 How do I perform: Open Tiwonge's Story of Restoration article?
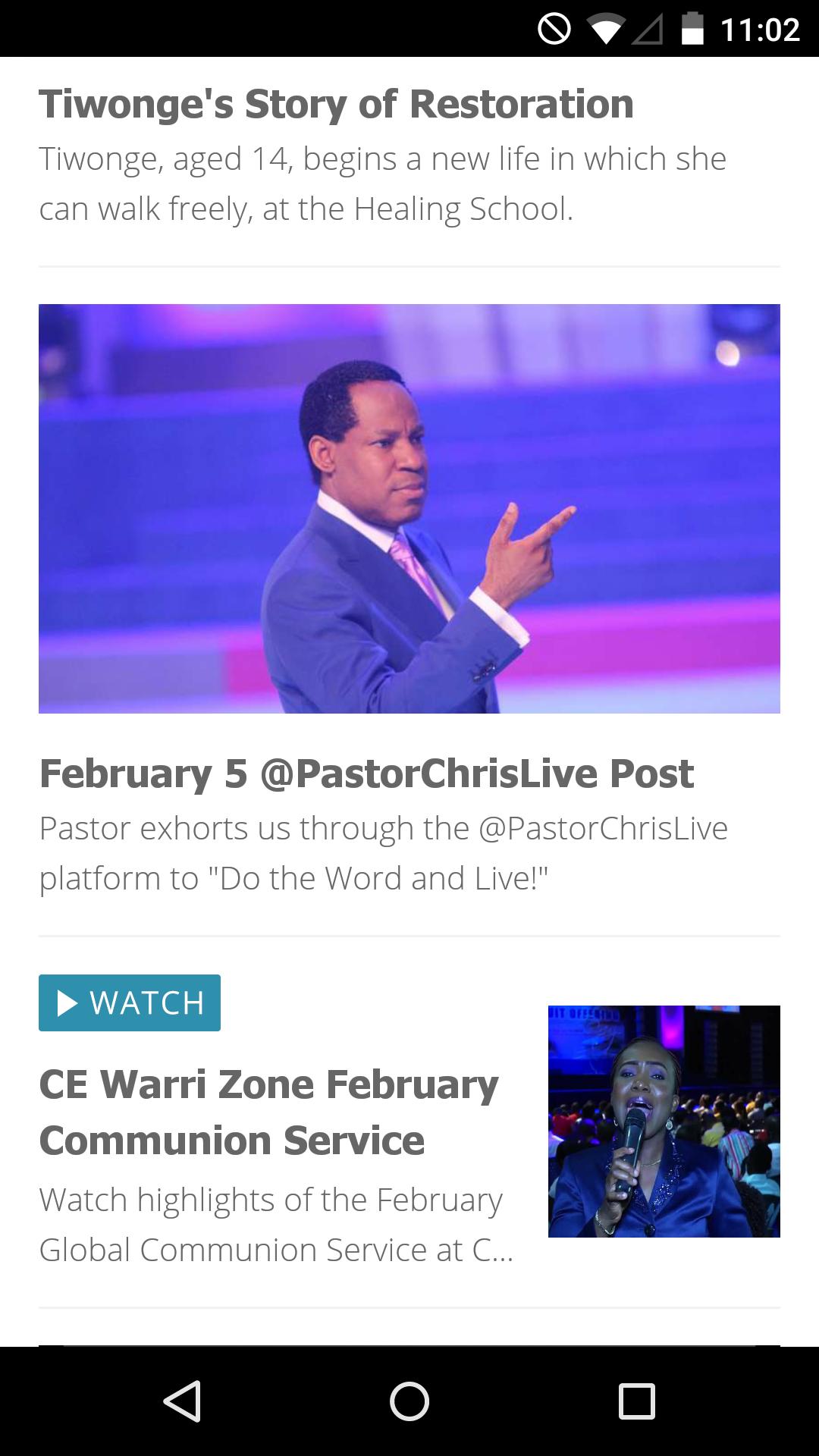[336, 104]
